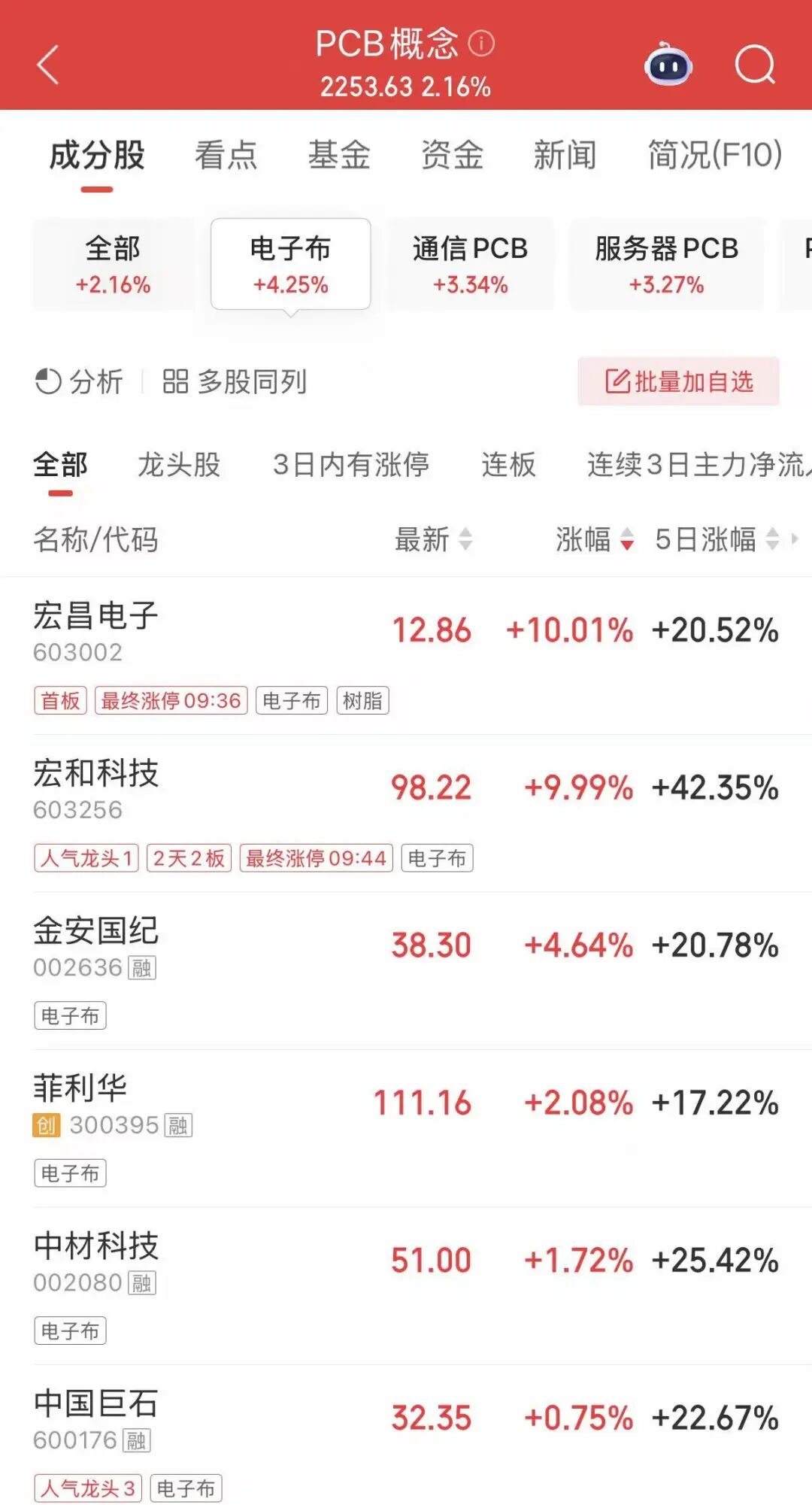Viewport: 812px width, 1505px height.
Task: Open the 资金 tab
Action: [x=452, y=156]
